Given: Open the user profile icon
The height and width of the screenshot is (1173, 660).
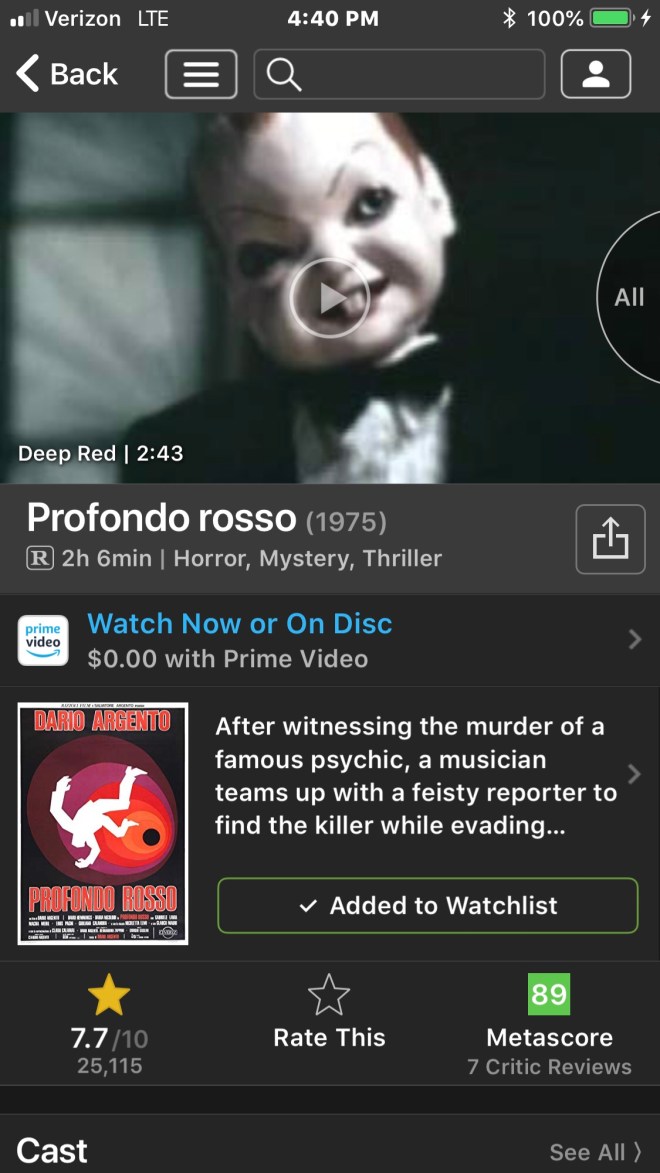Looking at the screenshot, I should [x=596, y=75].
